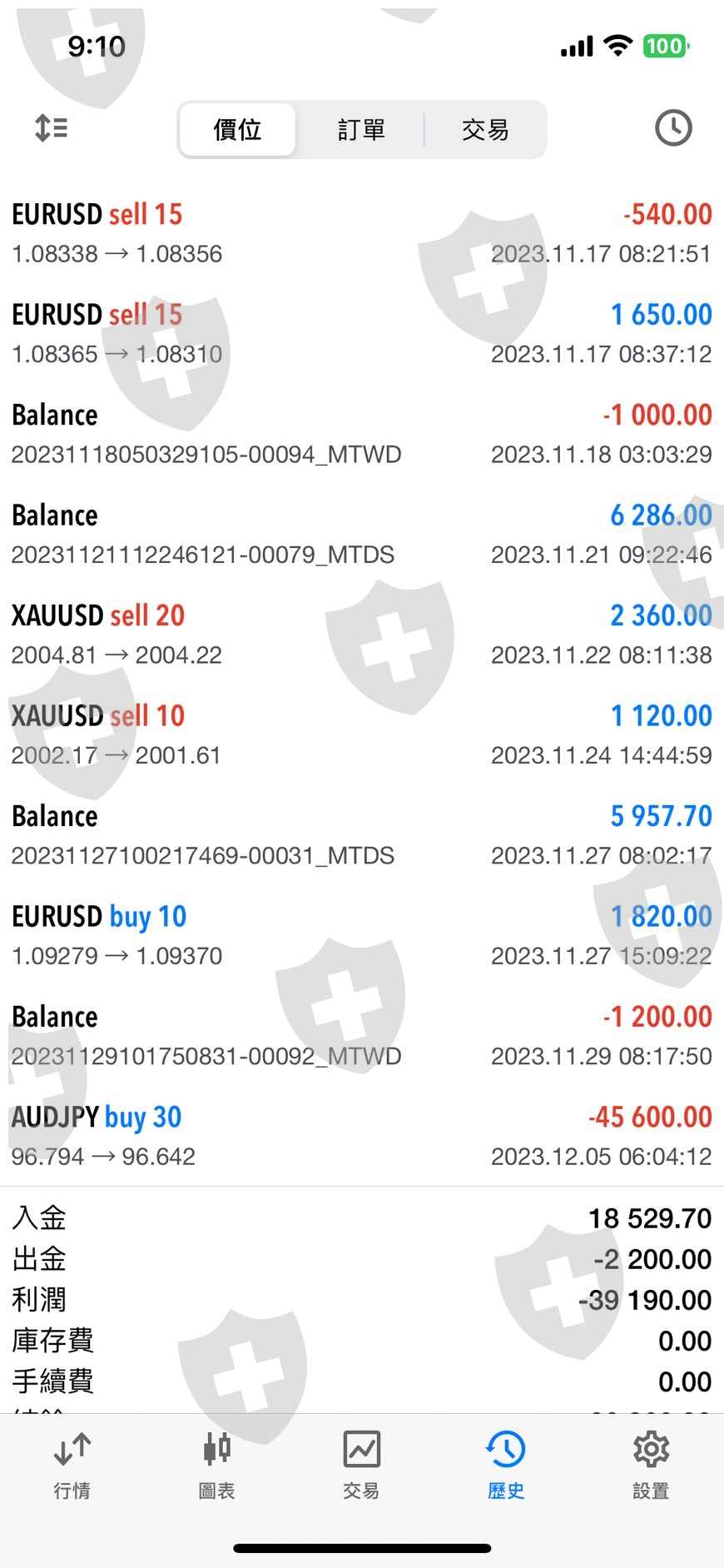Expand the Balance entry of 5 957.70
724x1568 pixels.
tap(361, 834)
